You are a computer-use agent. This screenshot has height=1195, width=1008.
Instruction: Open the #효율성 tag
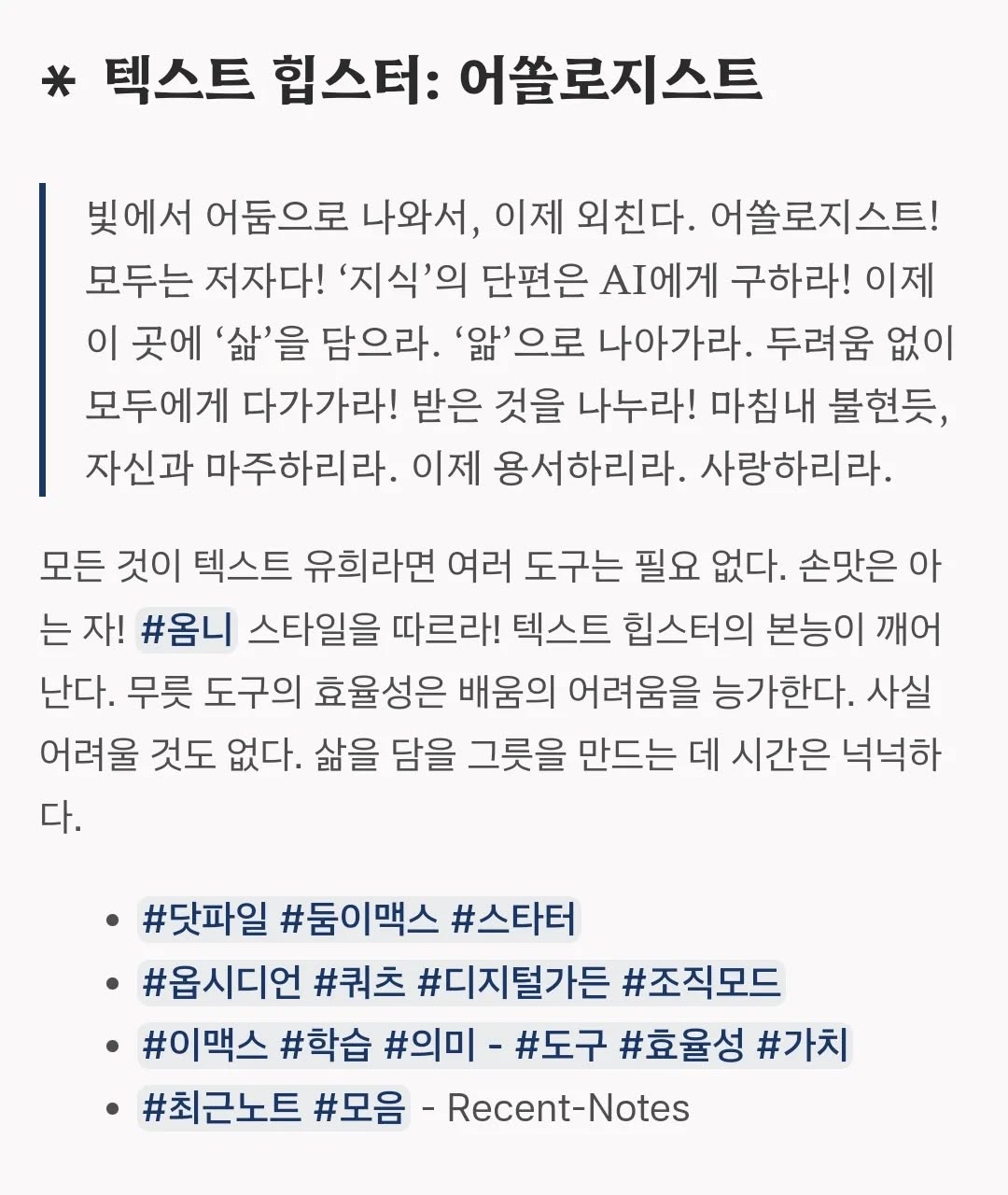681,1045
